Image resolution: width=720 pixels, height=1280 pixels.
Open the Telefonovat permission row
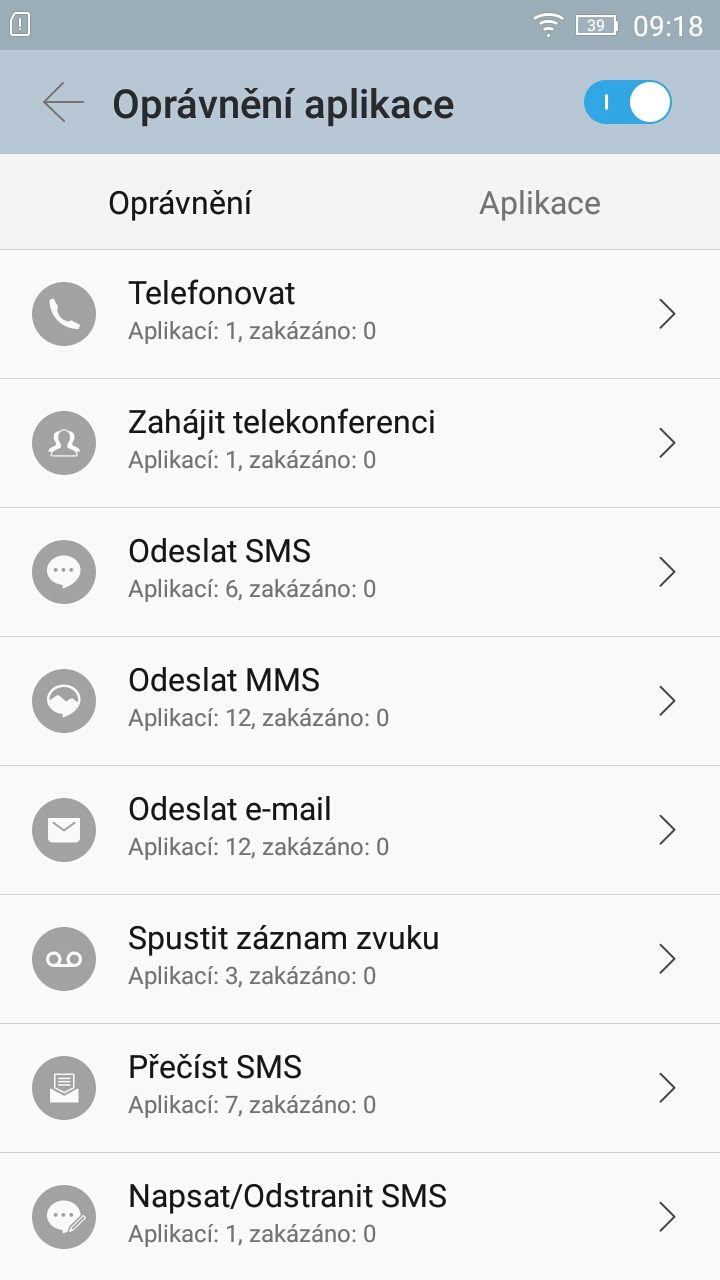tap(360, 314)
